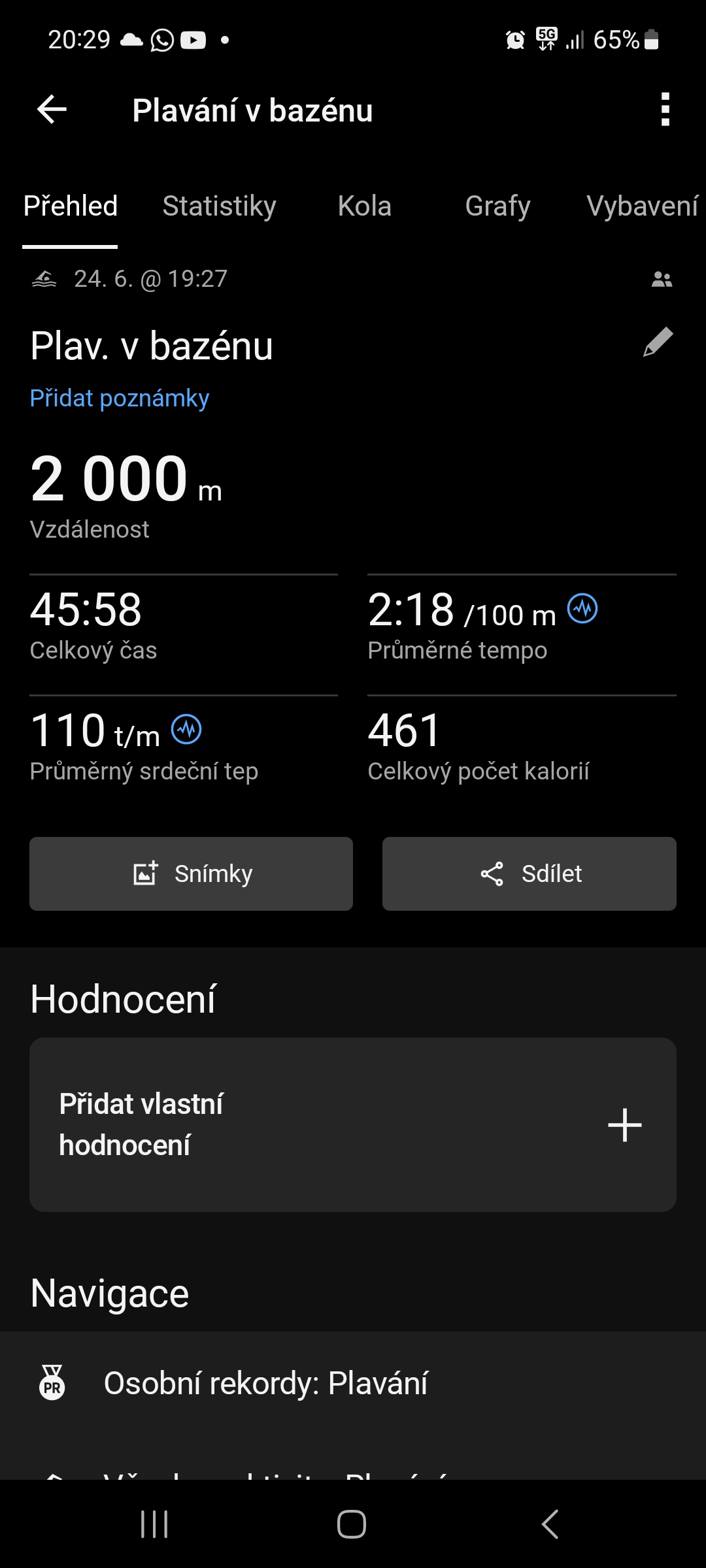The width and height of the screenshot is (706, 1568).
Task: Open the Kola tab
Action: tap(364, 206)
